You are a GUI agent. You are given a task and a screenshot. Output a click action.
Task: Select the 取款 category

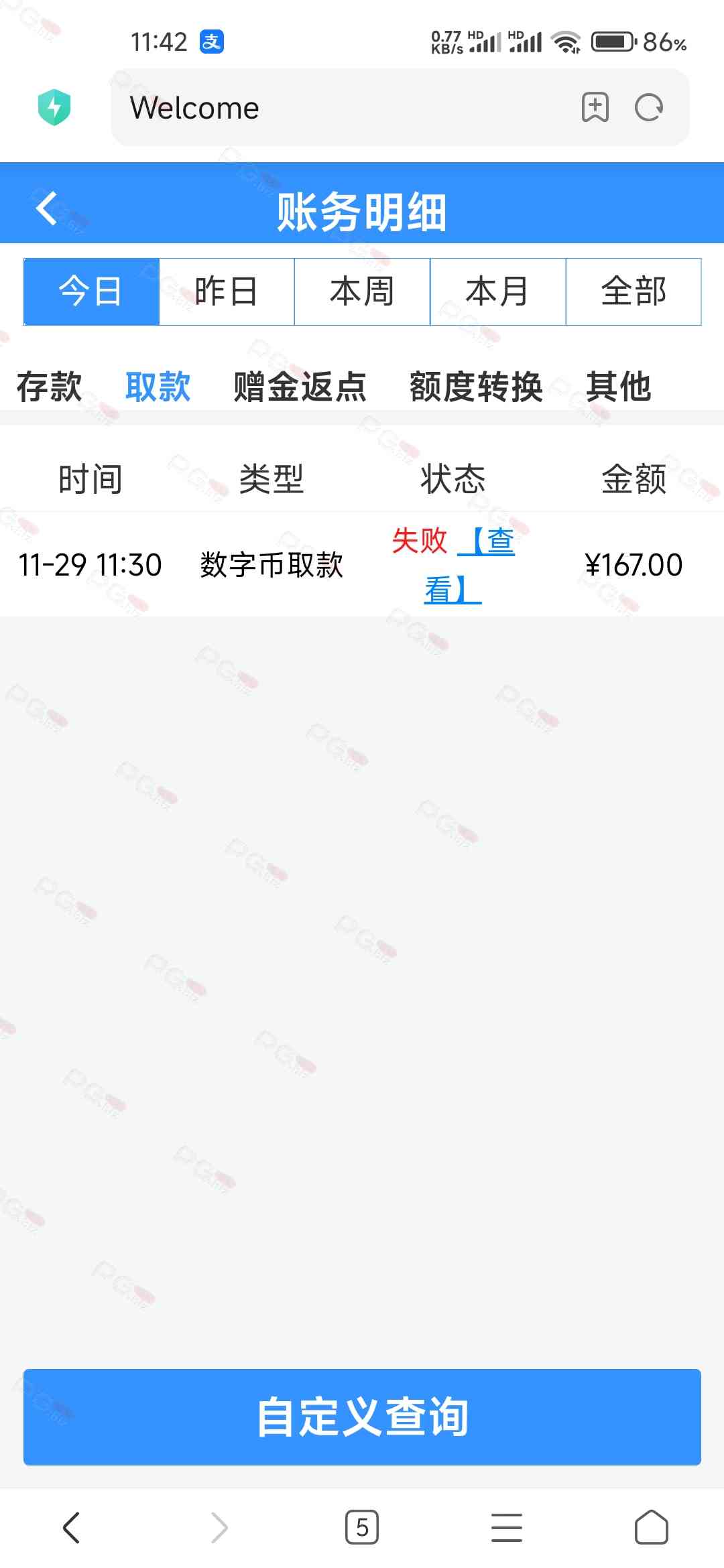(x=158, y=387)
